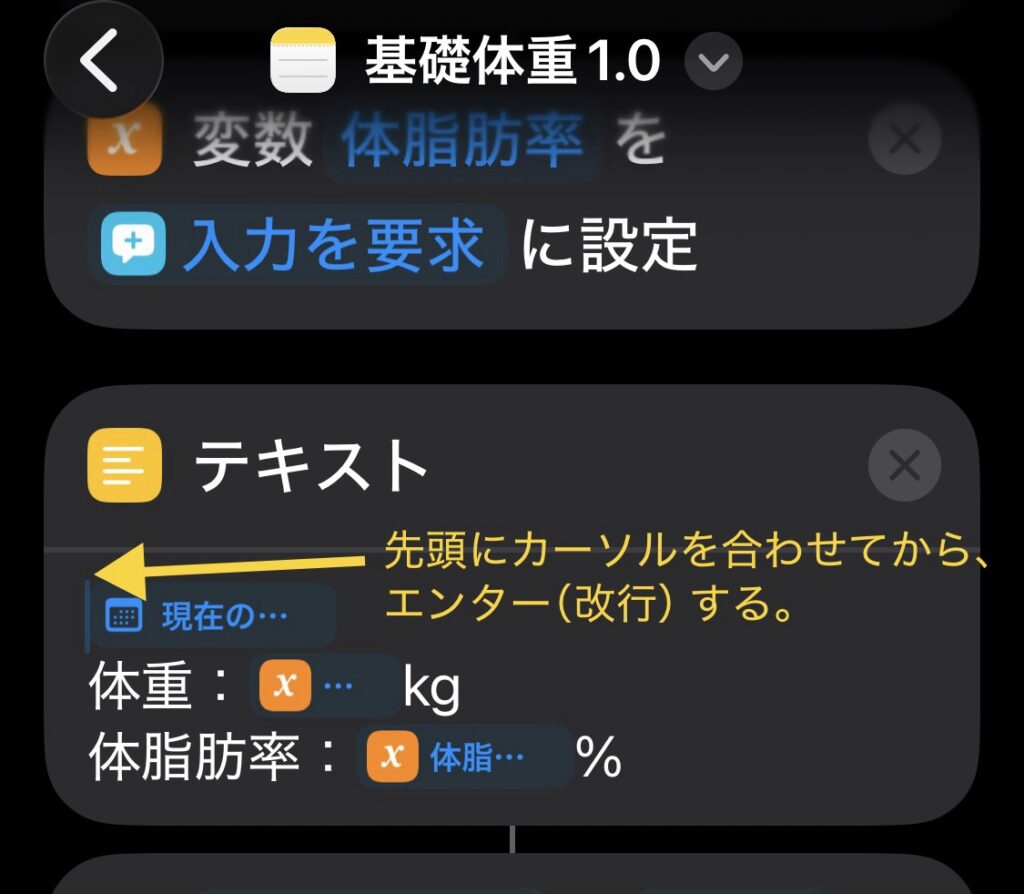Open the 基礎体重1.0 title dropdown chevron
Viewport: 1024px width, 894px height.
pos(713,63)
